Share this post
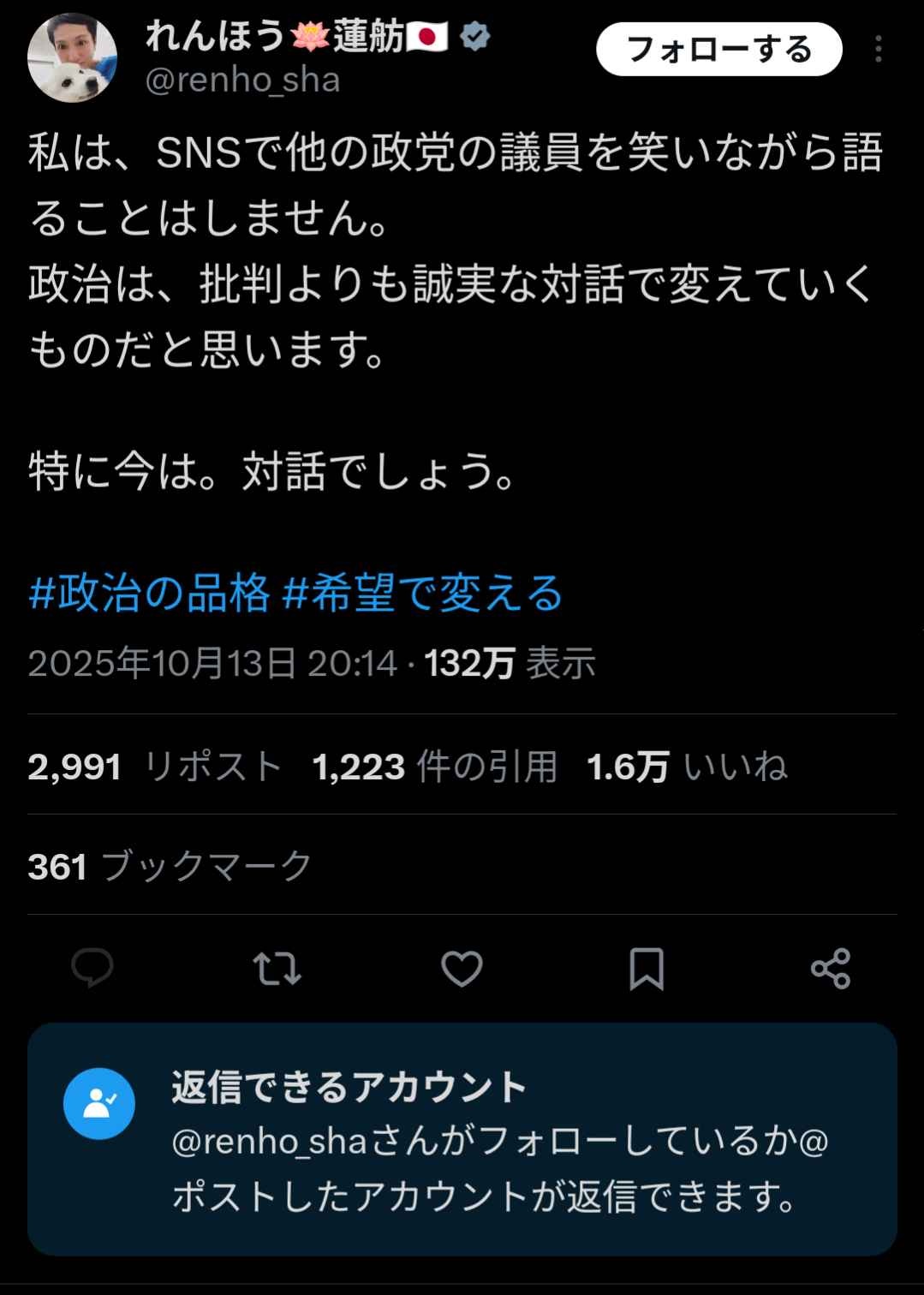Image resolution: width=924 pixels, height=1295 pixels. point(831,969)
